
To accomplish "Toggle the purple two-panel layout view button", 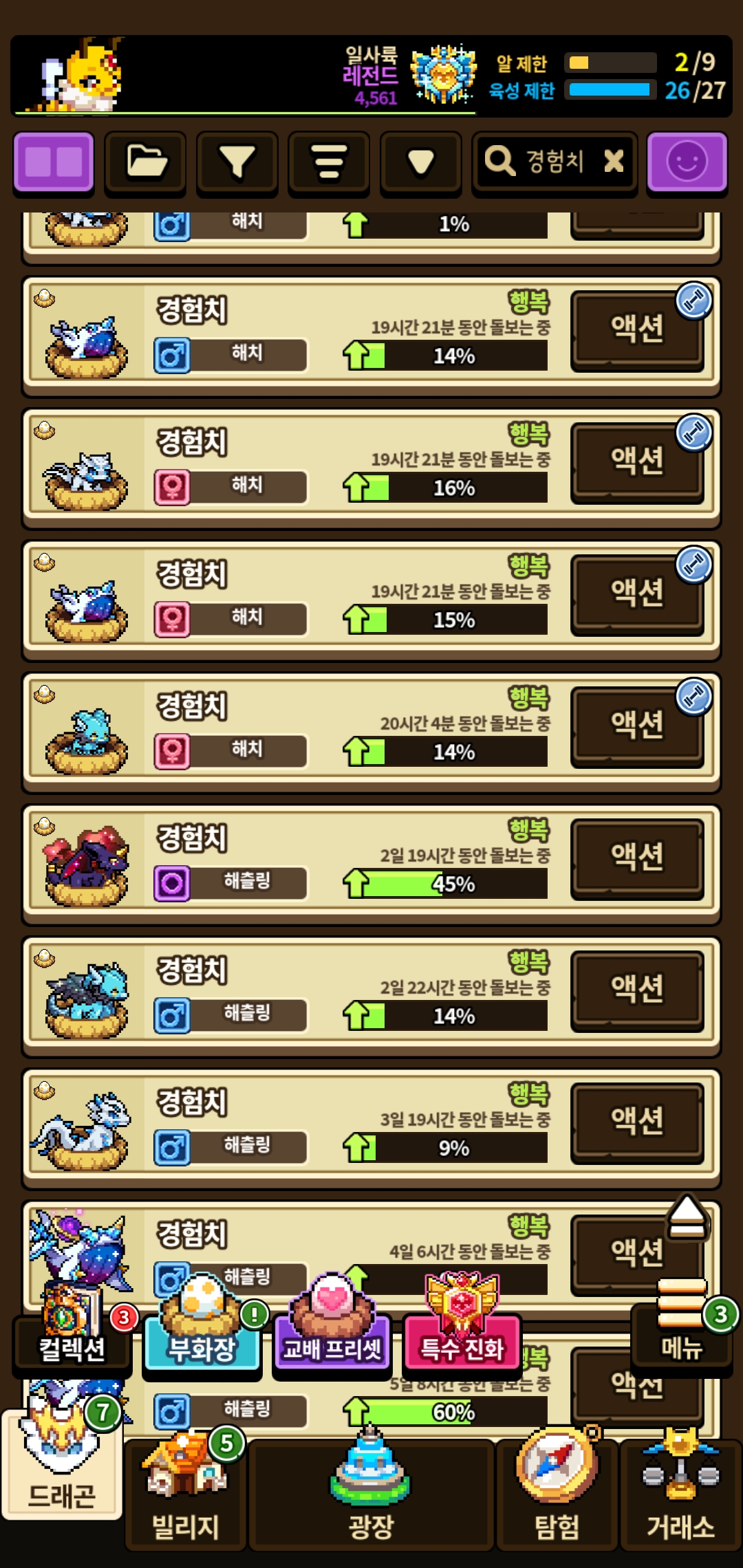I will [x=54, y=162].
